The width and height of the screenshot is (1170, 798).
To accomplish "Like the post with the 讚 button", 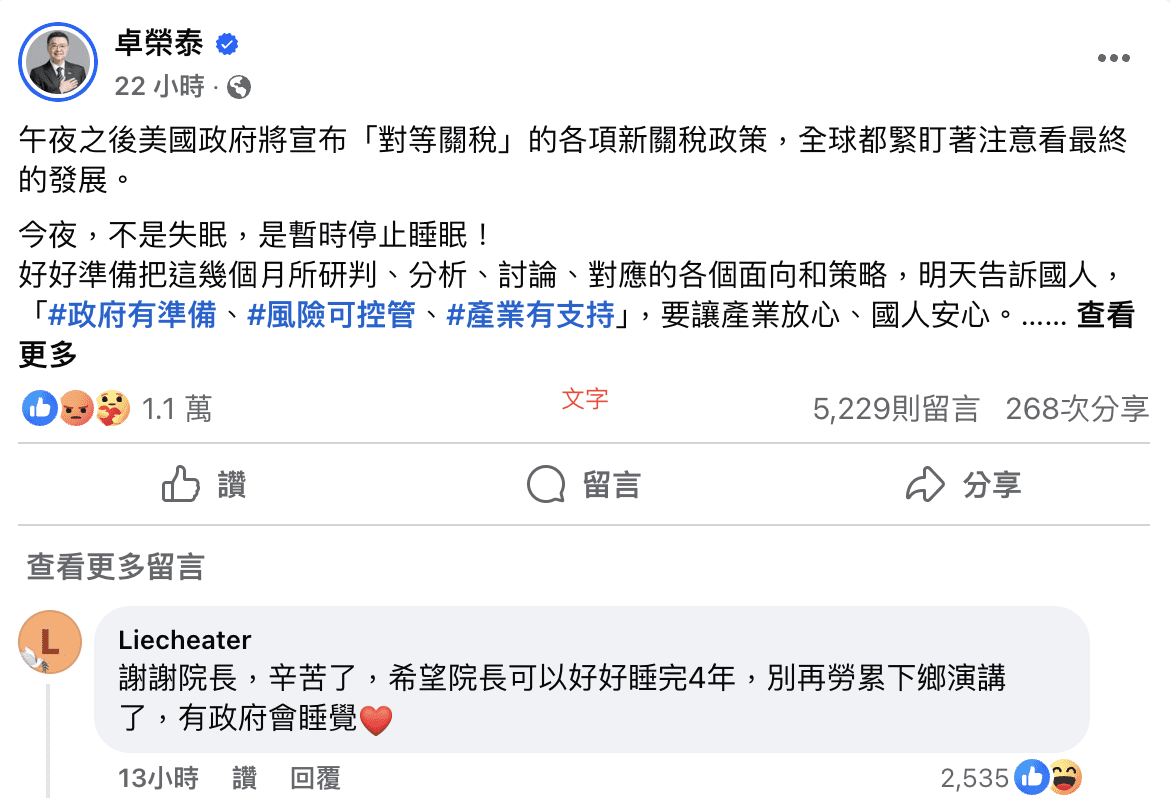I will [204, 486].
